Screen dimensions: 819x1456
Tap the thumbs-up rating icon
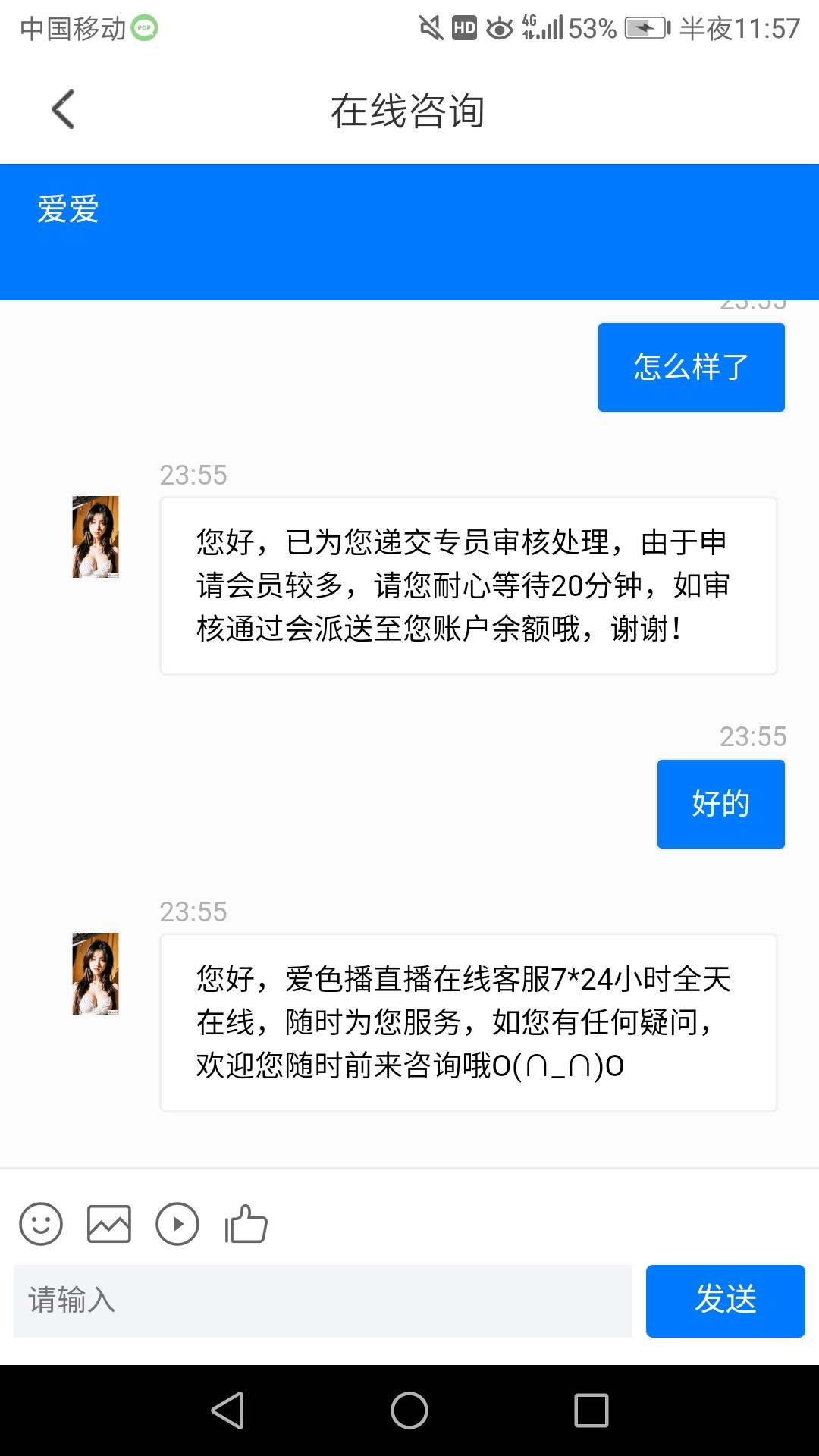coord(246,1224)
